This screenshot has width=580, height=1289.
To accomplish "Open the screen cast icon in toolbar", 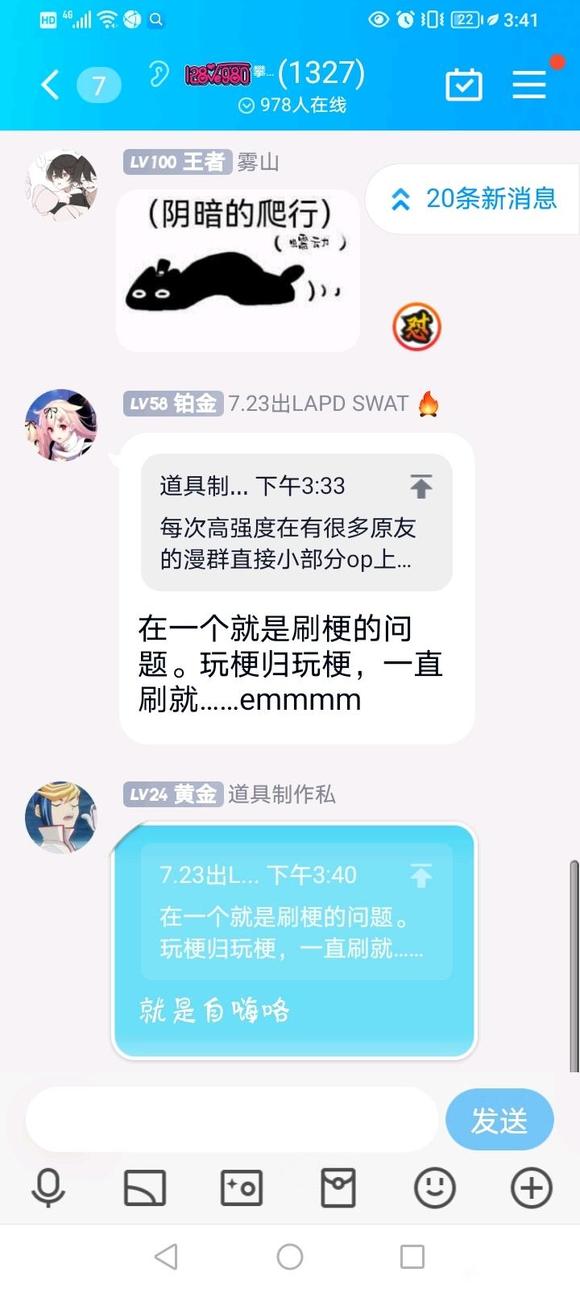I will [x=145, y=1188].
